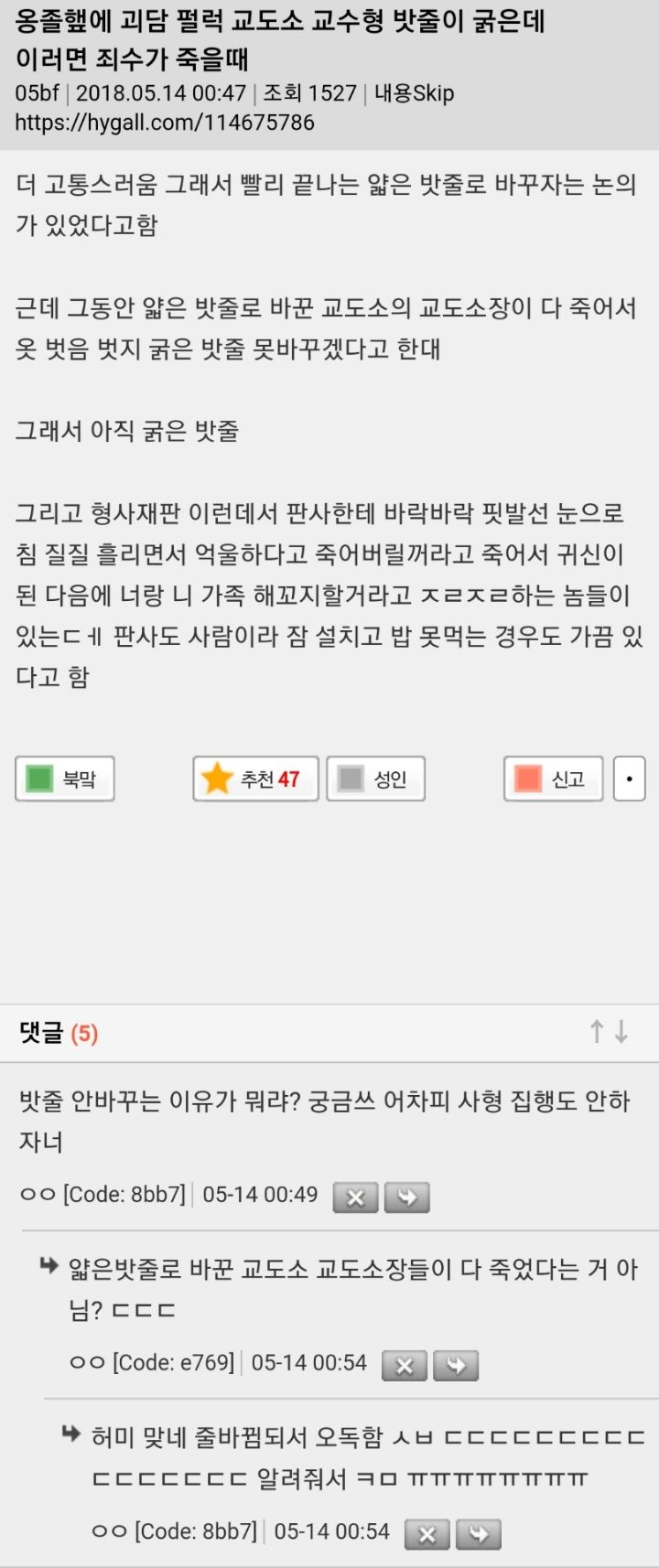Tap the 내용Skip link

coord(414,93)
